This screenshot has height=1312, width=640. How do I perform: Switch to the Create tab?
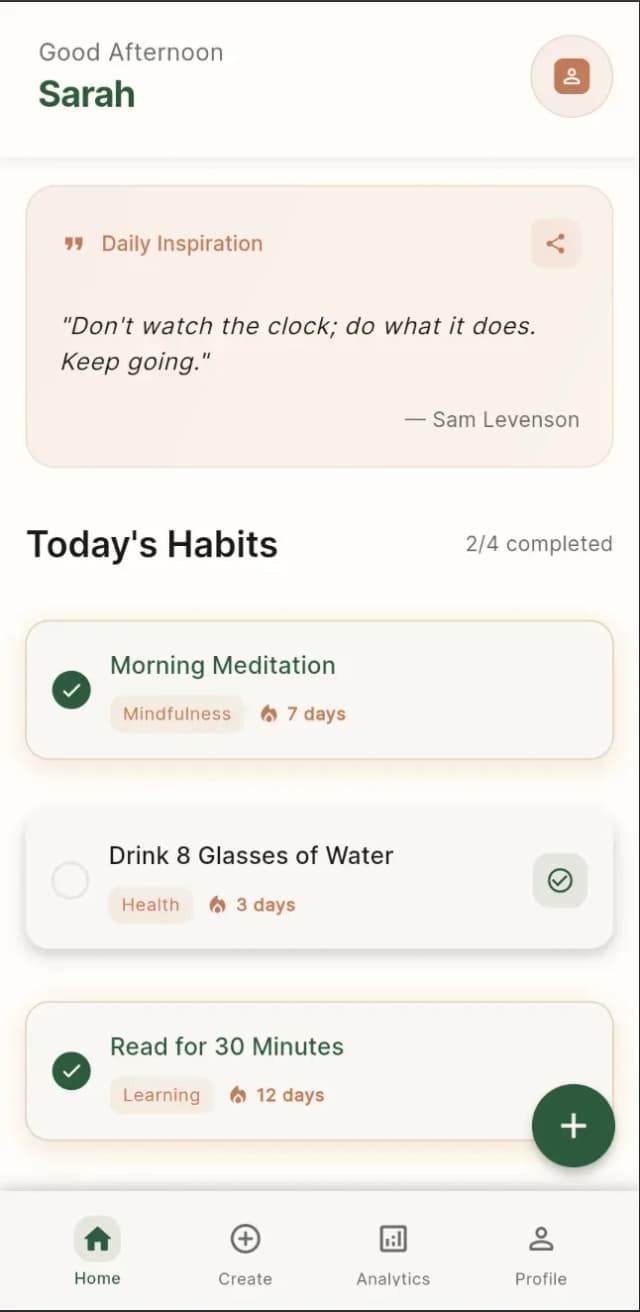point(245,1252)
